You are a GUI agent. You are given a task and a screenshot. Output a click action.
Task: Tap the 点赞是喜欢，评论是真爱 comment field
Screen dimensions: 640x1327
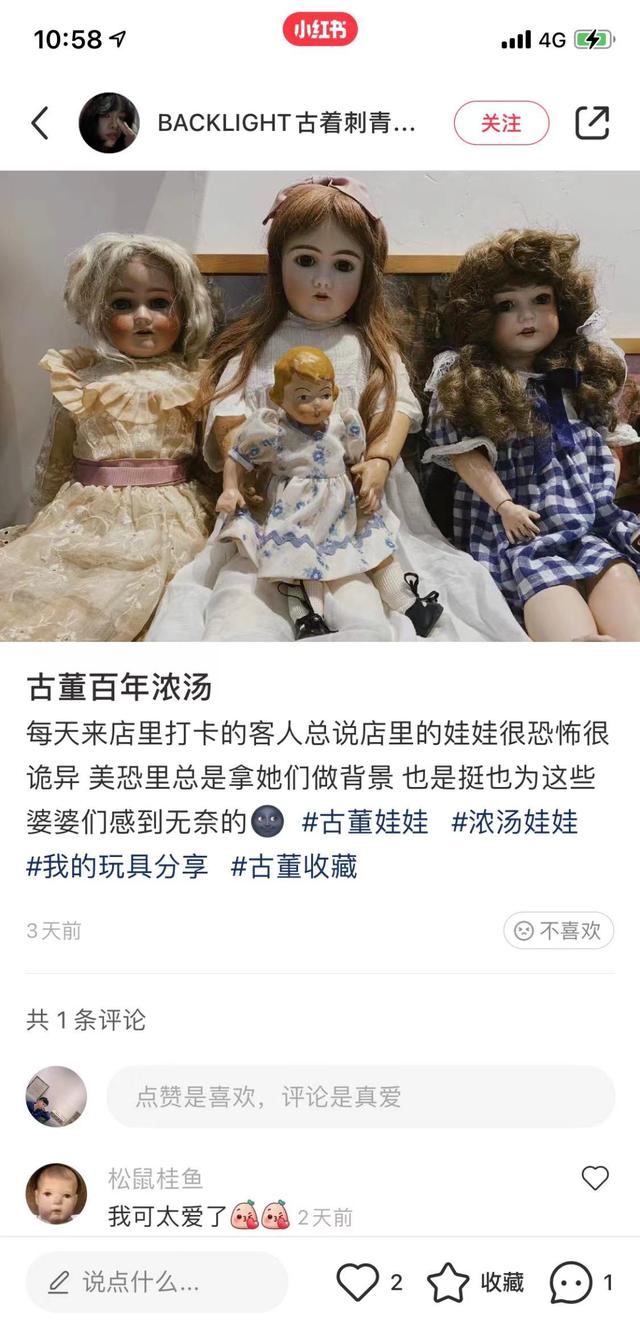[x=360, y=1097]
